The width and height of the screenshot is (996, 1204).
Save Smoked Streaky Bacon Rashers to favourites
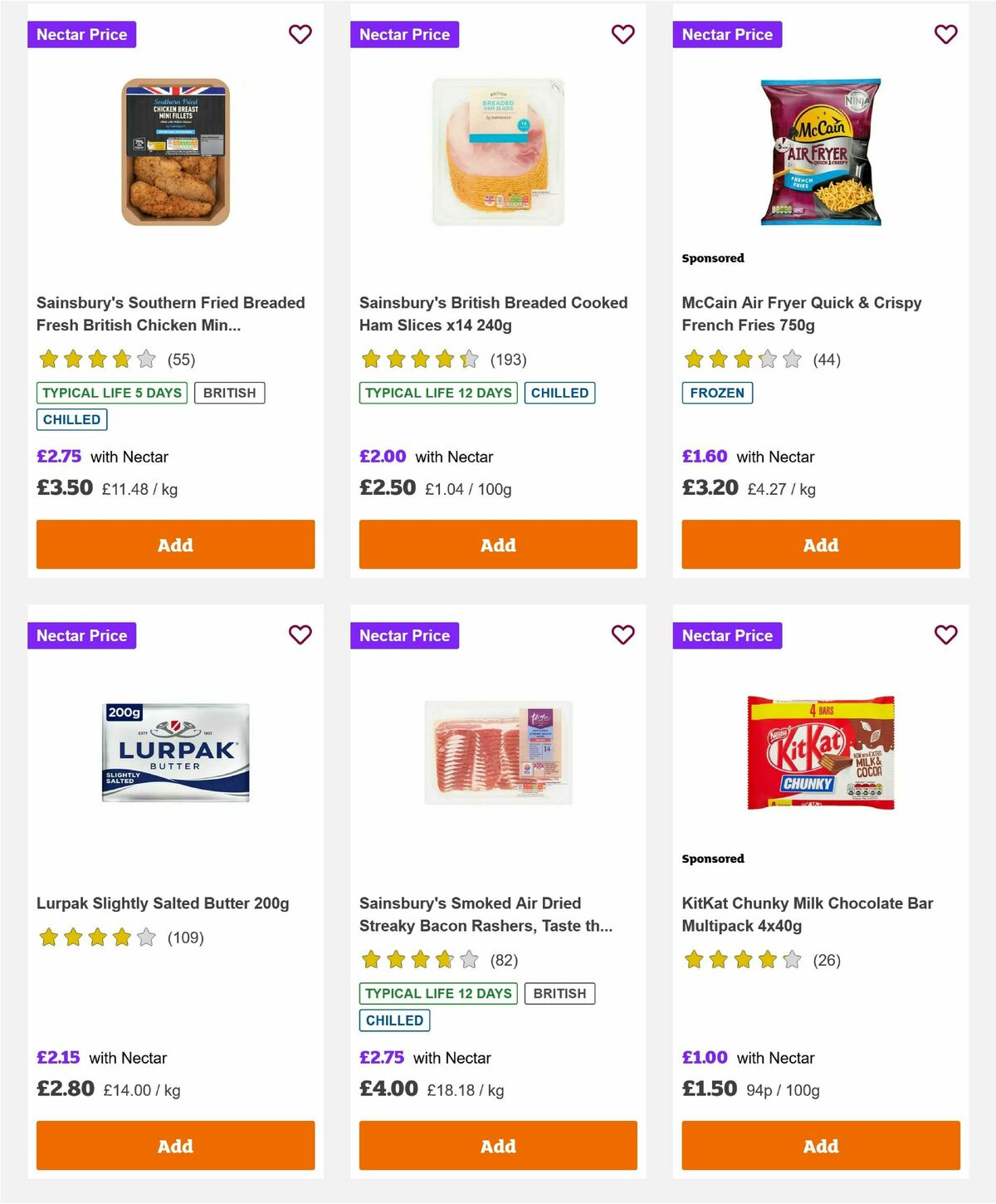[x=622, y=635]
